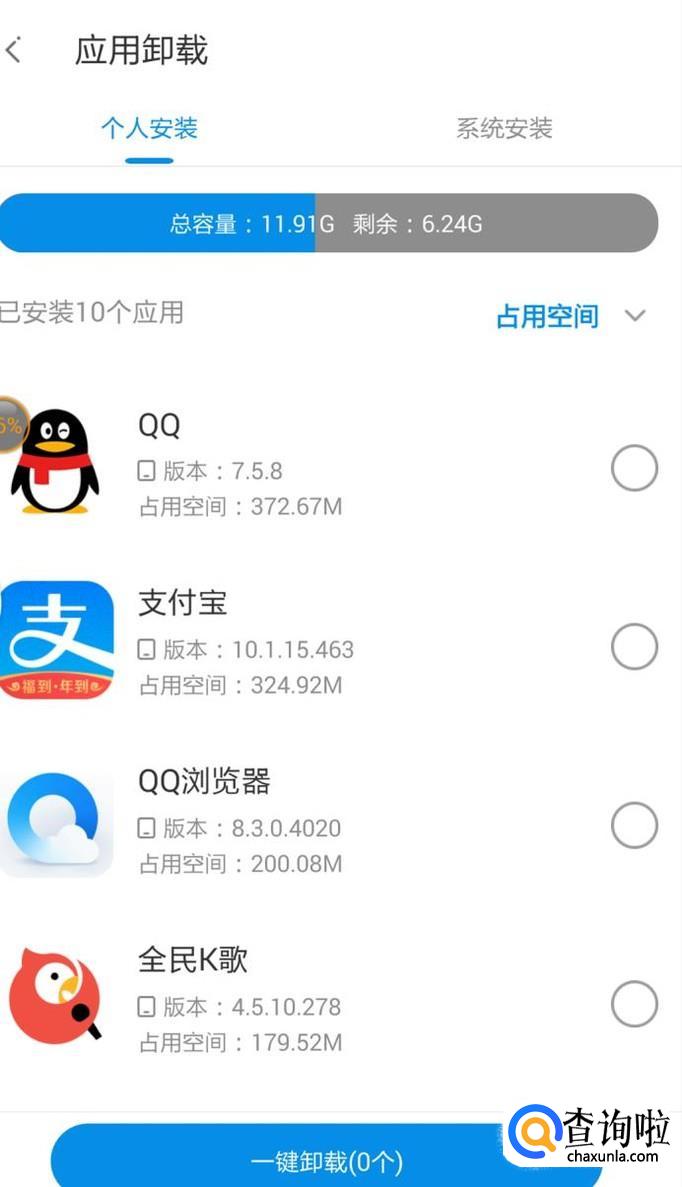This screenshot has width=682, height=1187.
Task: Switch to the 个人安装 tab
Action: 149,128
